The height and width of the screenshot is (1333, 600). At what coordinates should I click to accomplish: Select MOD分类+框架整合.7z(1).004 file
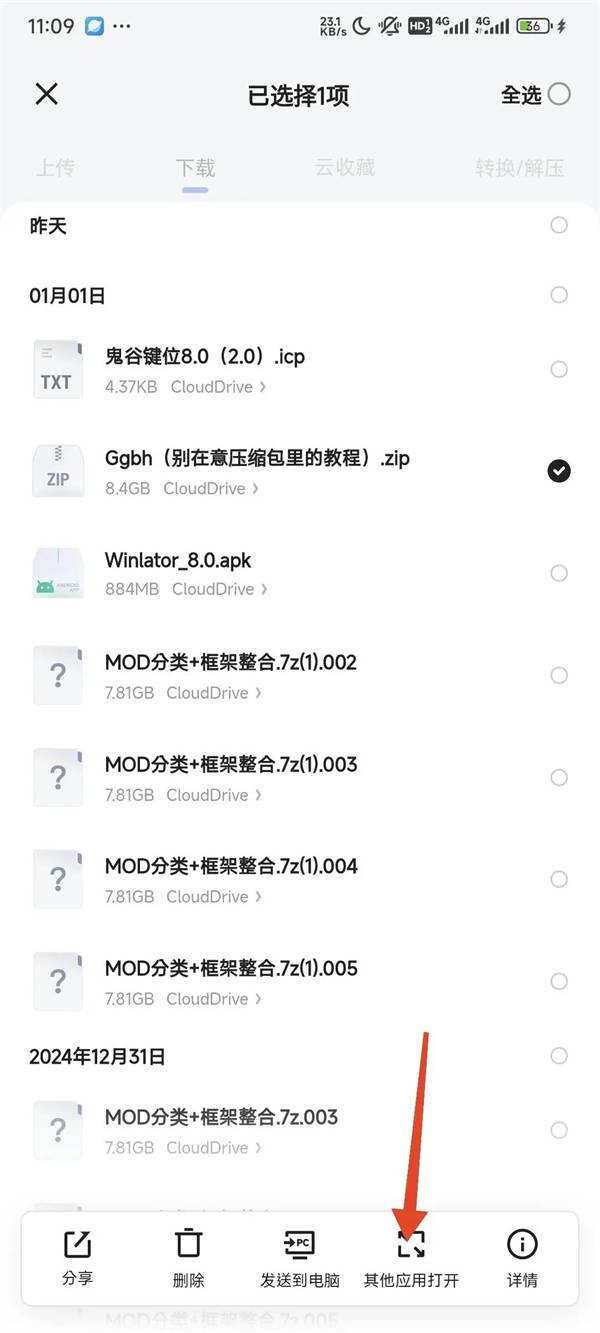pyautogui.click(x=559, y=879)
